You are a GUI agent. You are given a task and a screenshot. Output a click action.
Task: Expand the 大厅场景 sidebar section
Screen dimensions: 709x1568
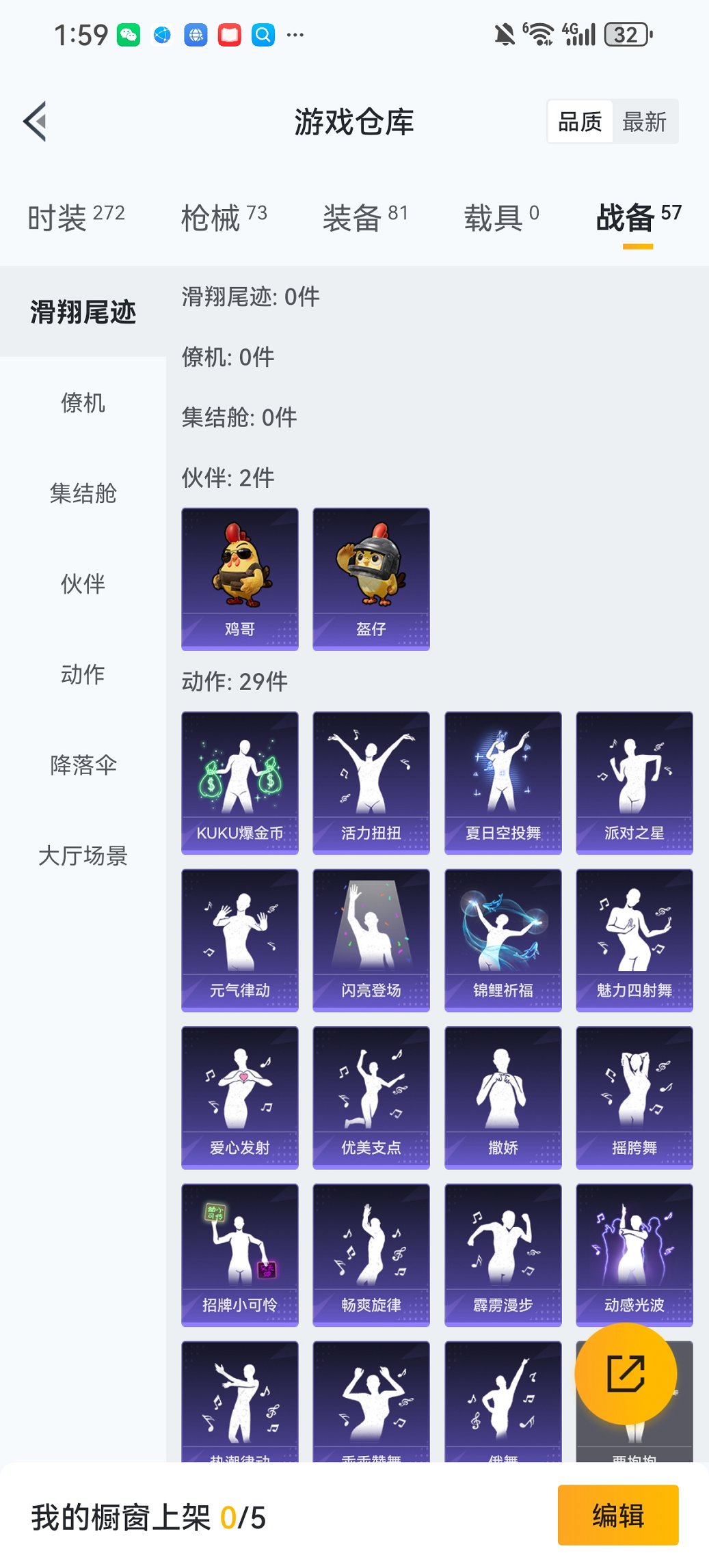[83, 856]
